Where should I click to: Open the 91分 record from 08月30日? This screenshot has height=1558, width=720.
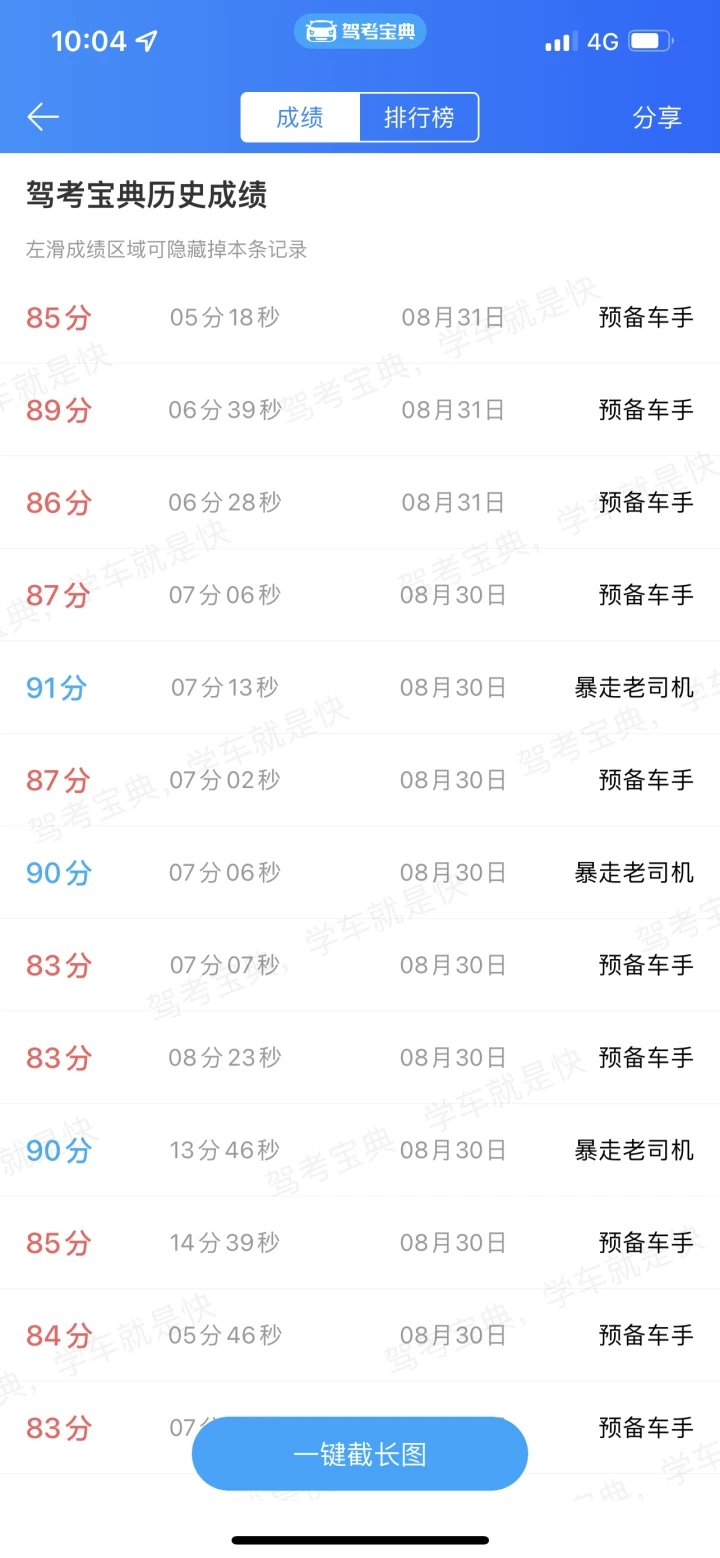coord(360,687)
